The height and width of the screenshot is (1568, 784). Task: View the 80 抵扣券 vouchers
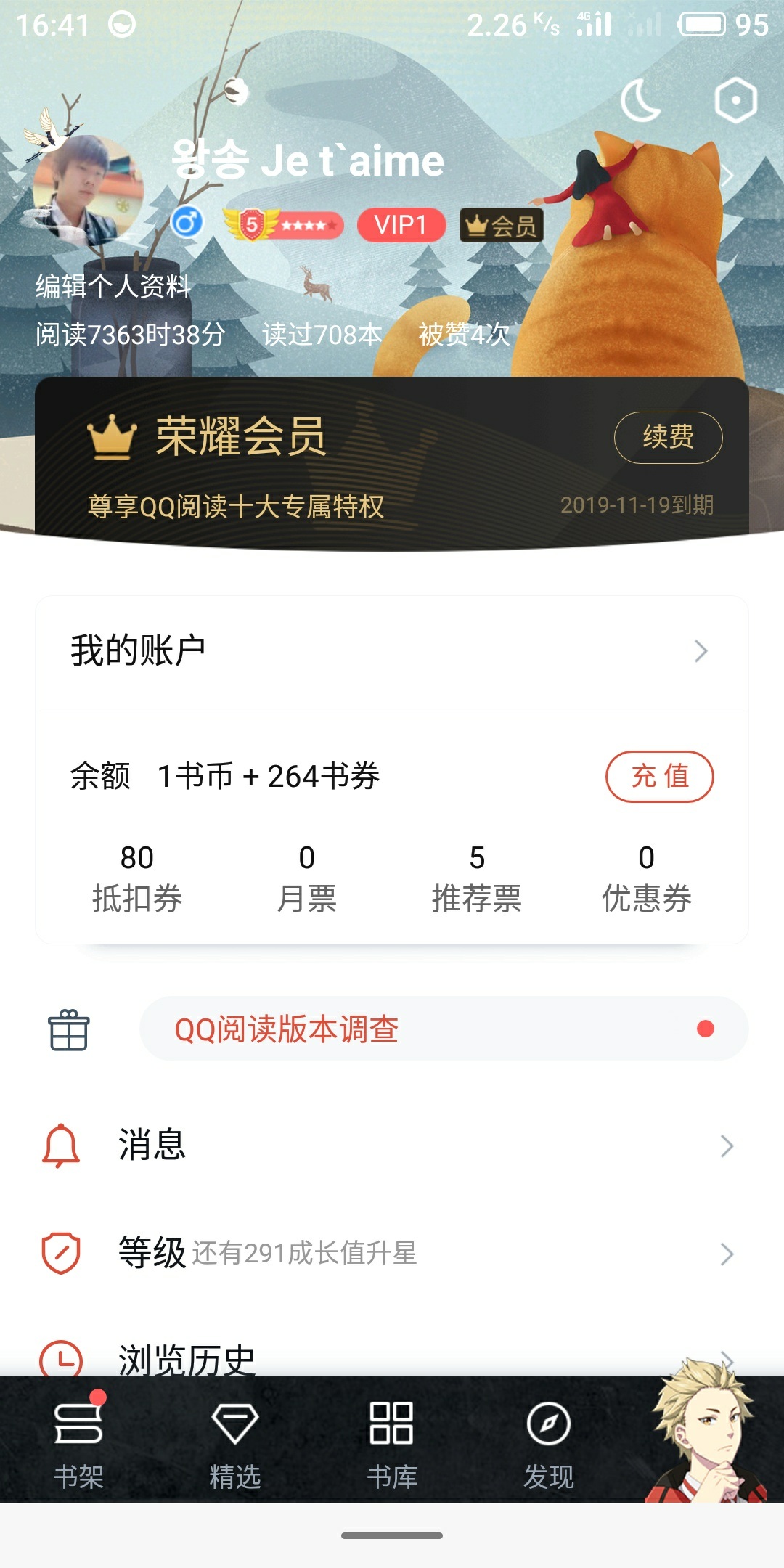[136, 878]
